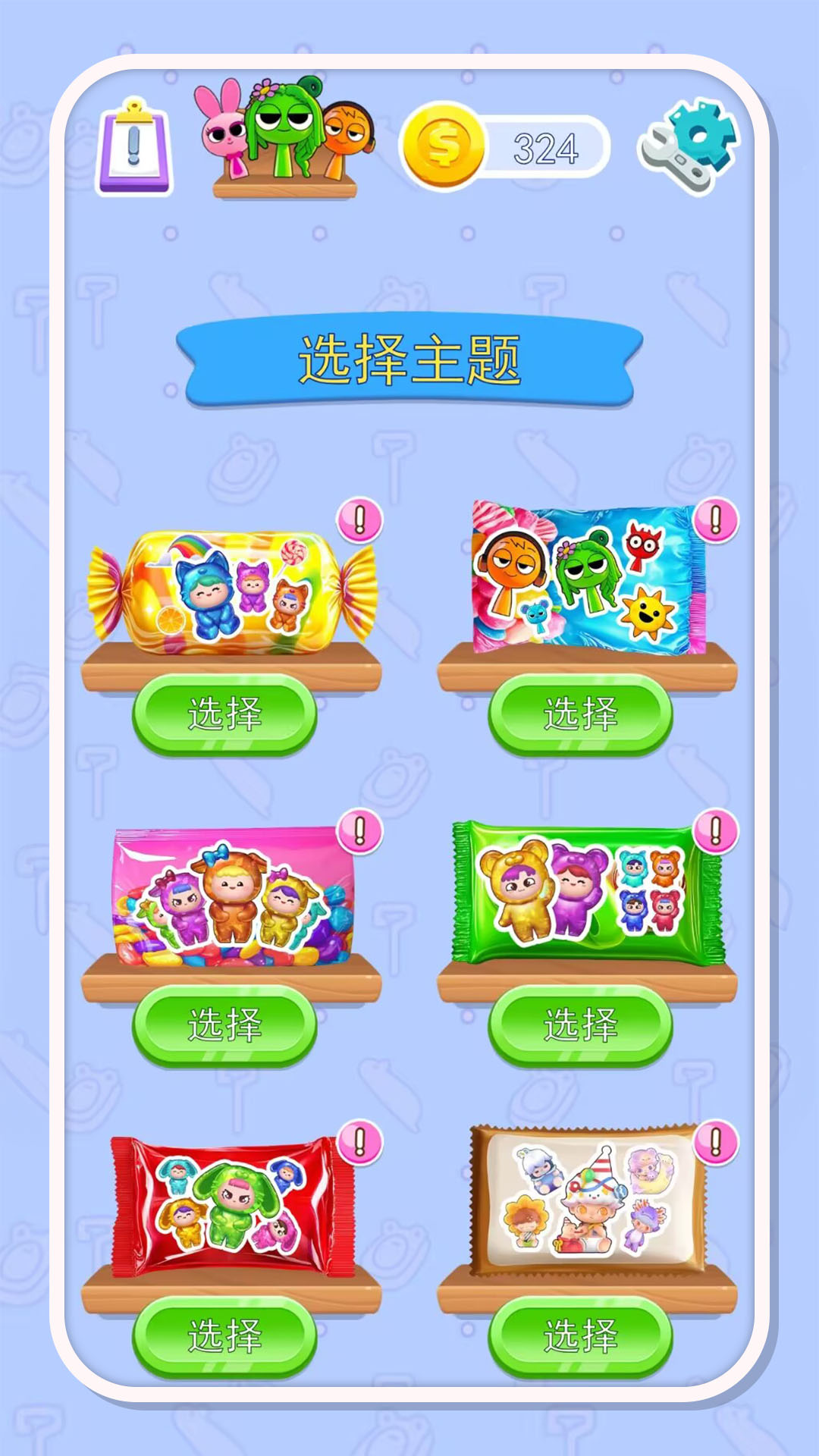819x1456 pixels.
Task: Tap the gold coin balance
Action: [x=505, y=146]
